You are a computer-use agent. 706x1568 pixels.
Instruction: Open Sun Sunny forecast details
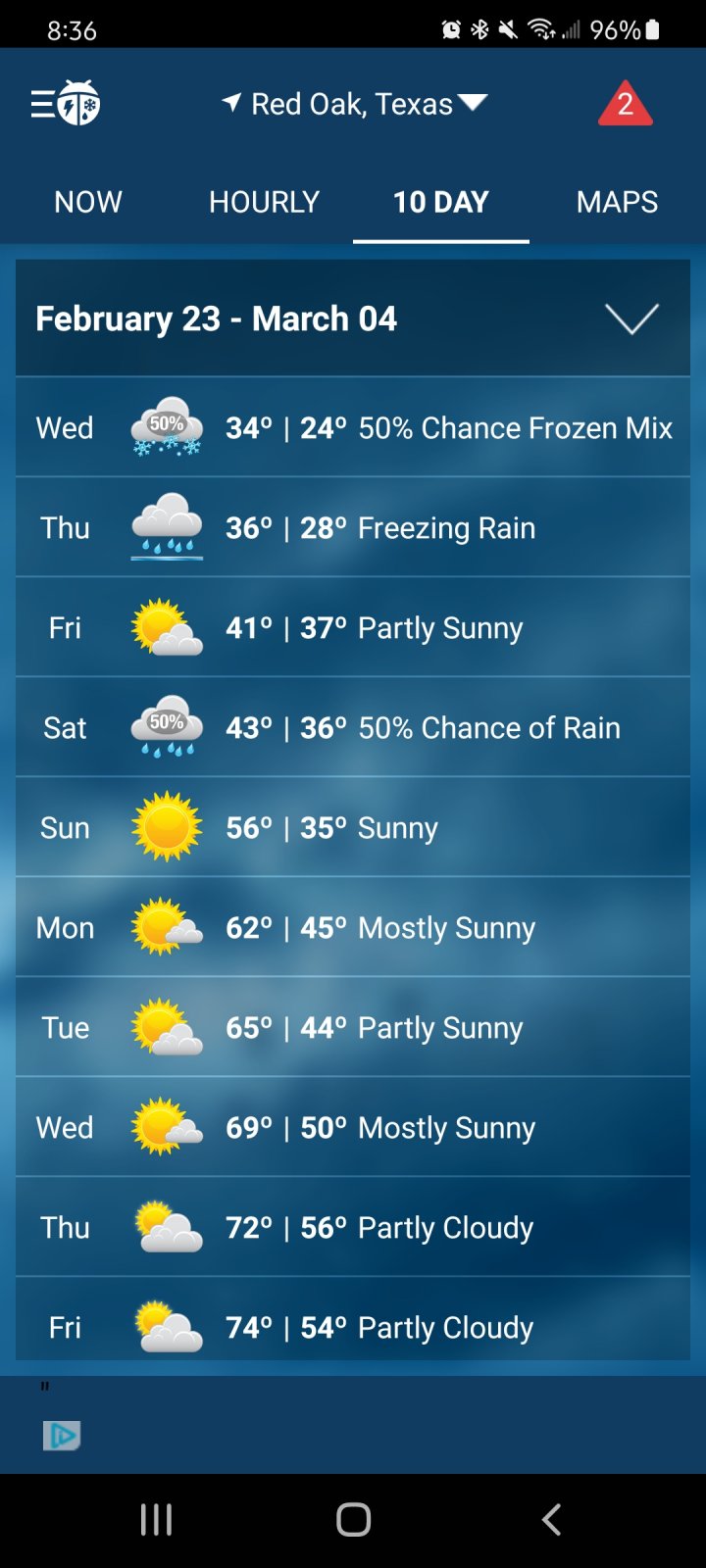(x=353, y=827)
